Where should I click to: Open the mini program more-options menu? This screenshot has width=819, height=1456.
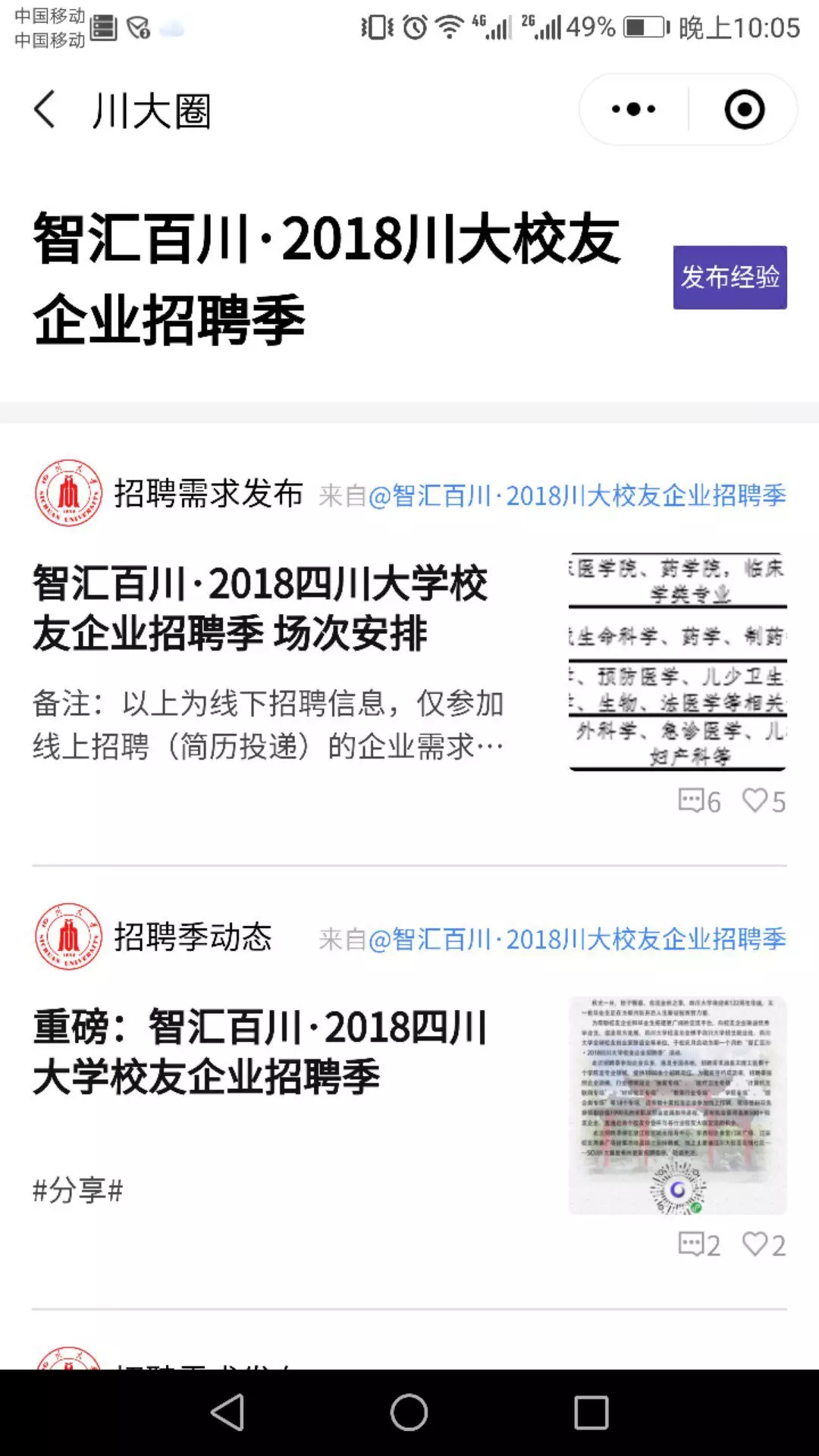coord(634,110)
